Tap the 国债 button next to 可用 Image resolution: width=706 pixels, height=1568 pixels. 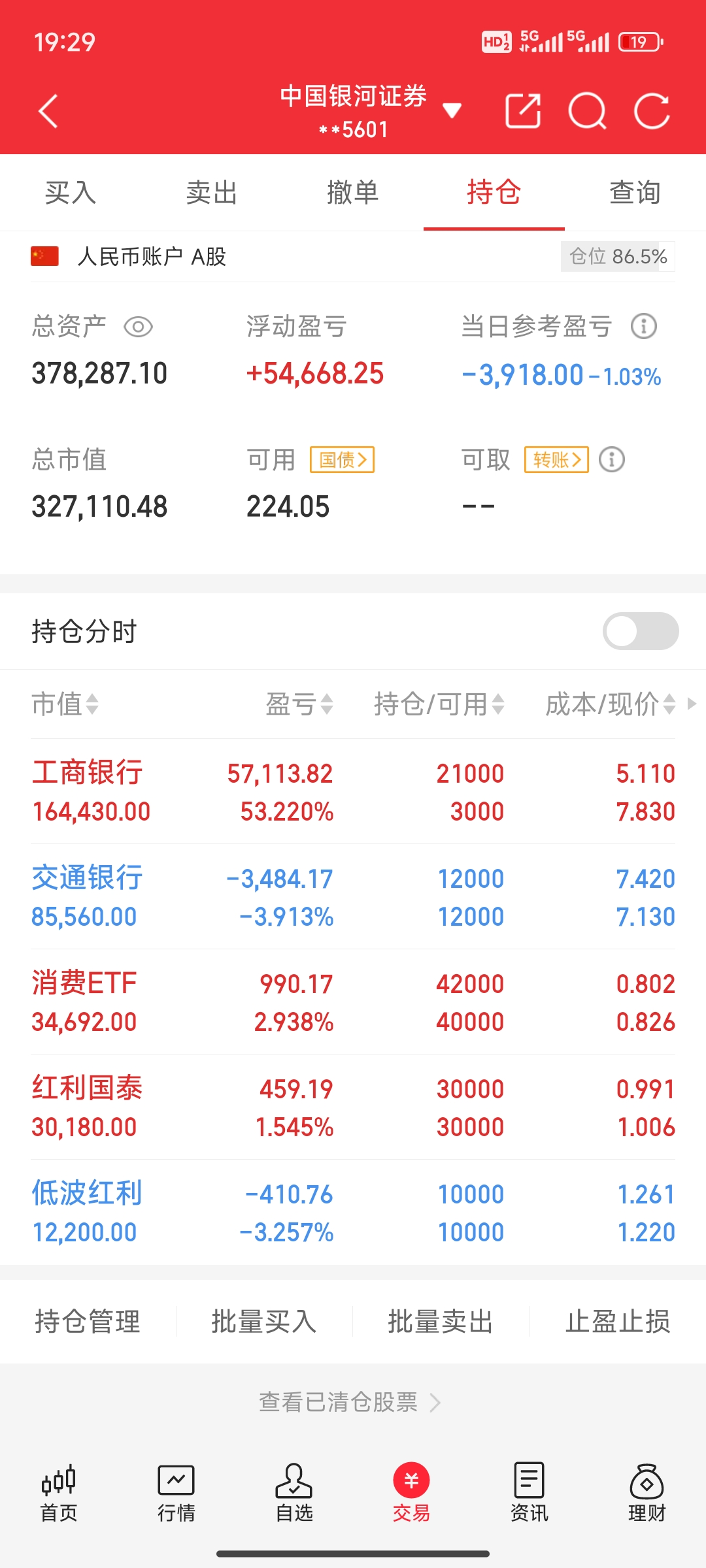tap(342, 460)
